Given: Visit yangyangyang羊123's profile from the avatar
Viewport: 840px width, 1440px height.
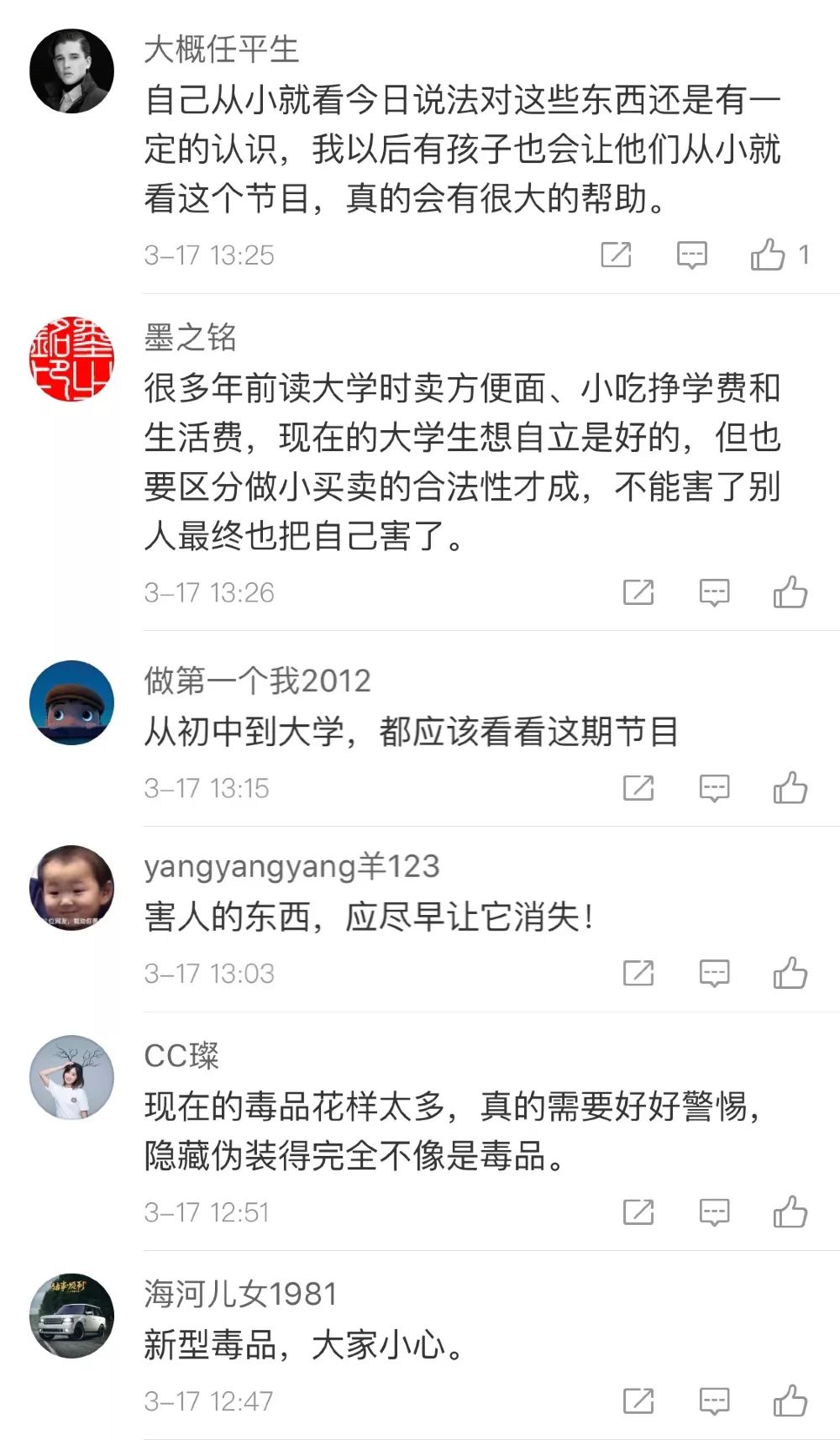Looking at the screenshot, I should click(x=71, y=888).
